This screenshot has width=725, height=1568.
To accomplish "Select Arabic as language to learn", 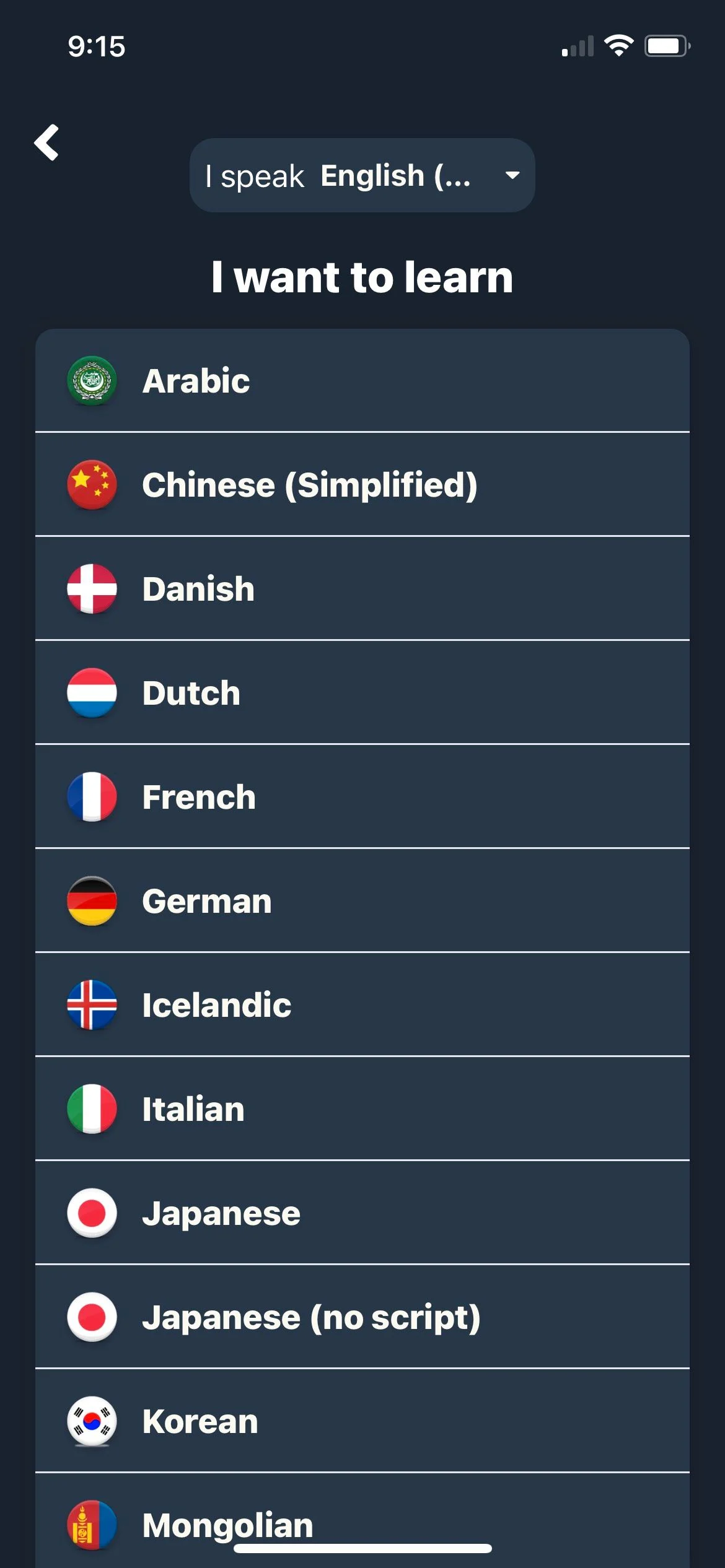I will coord(362,381).
